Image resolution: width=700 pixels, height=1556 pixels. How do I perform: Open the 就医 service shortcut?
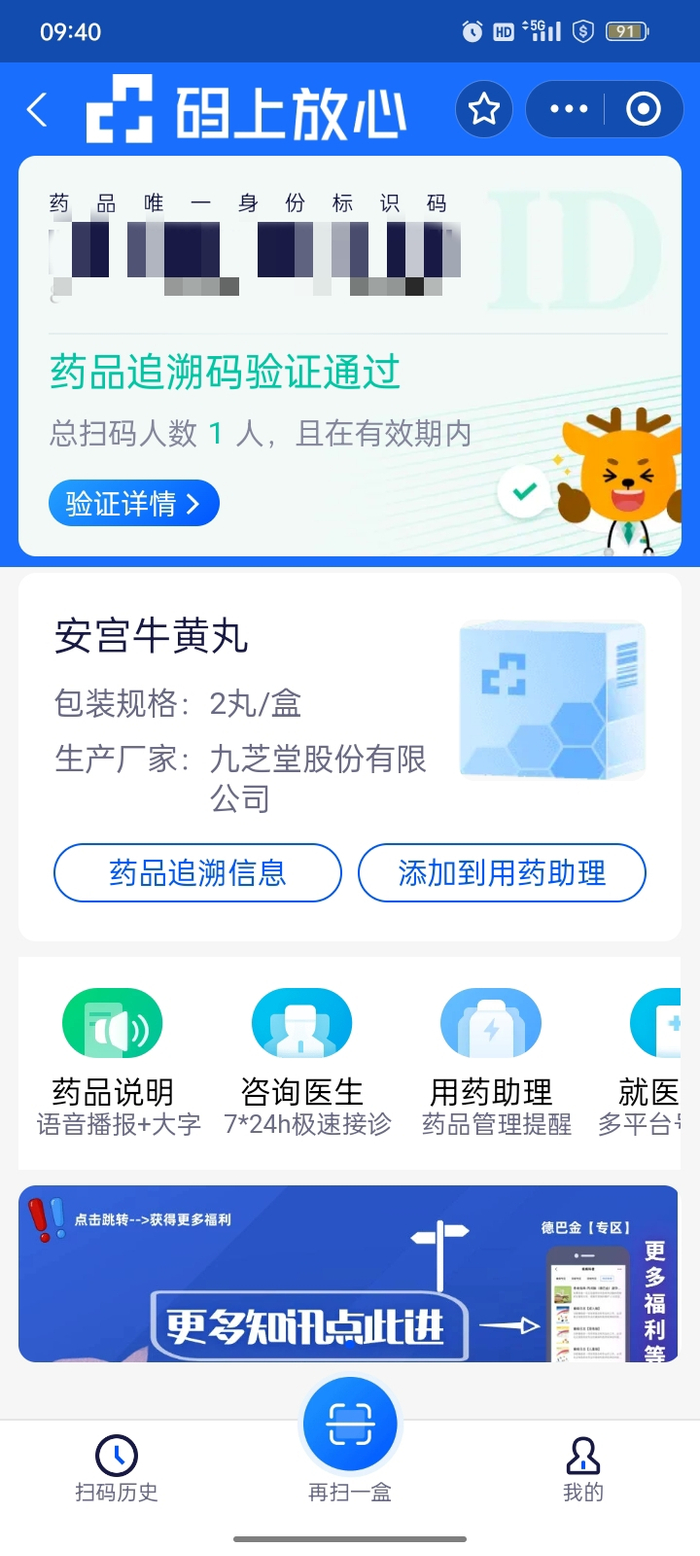[655, 1061]
